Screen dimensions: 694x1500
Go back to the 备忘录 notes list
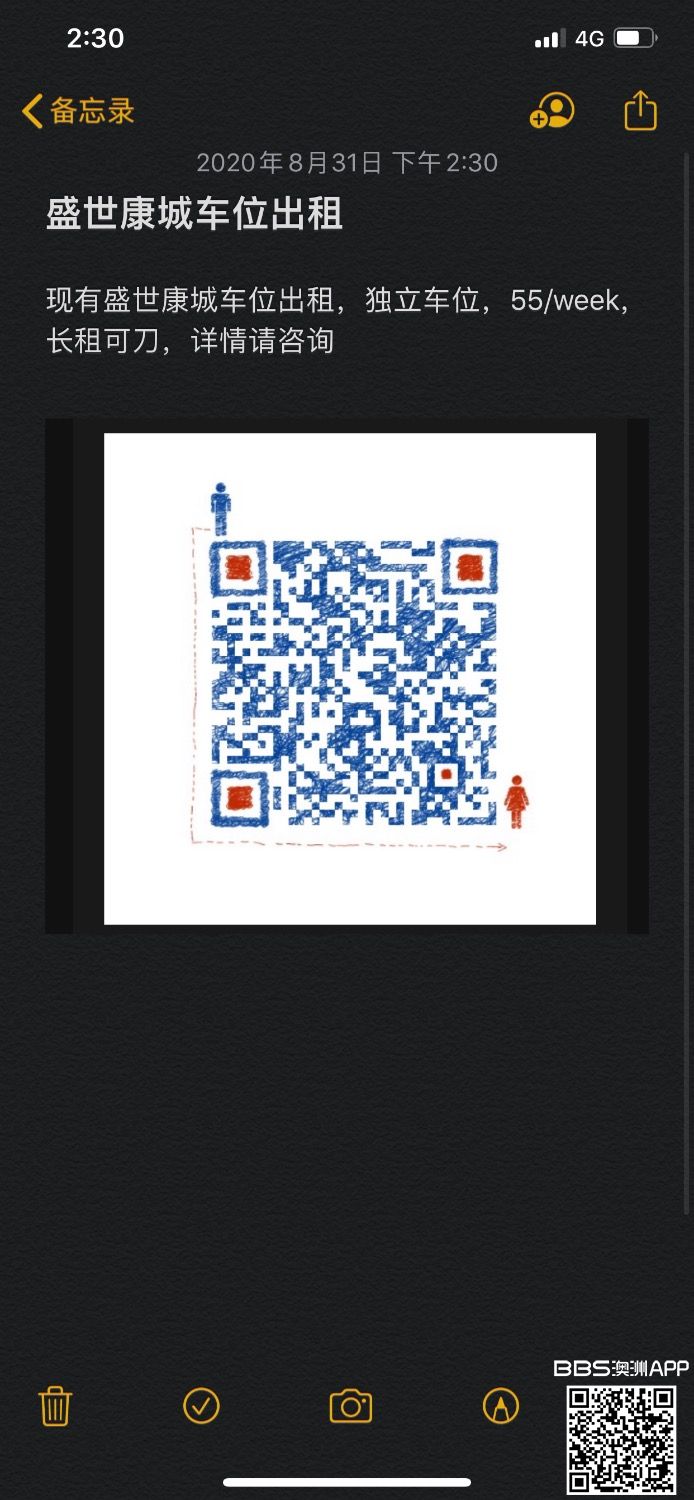pyautogui.click(x=78, y=111)
